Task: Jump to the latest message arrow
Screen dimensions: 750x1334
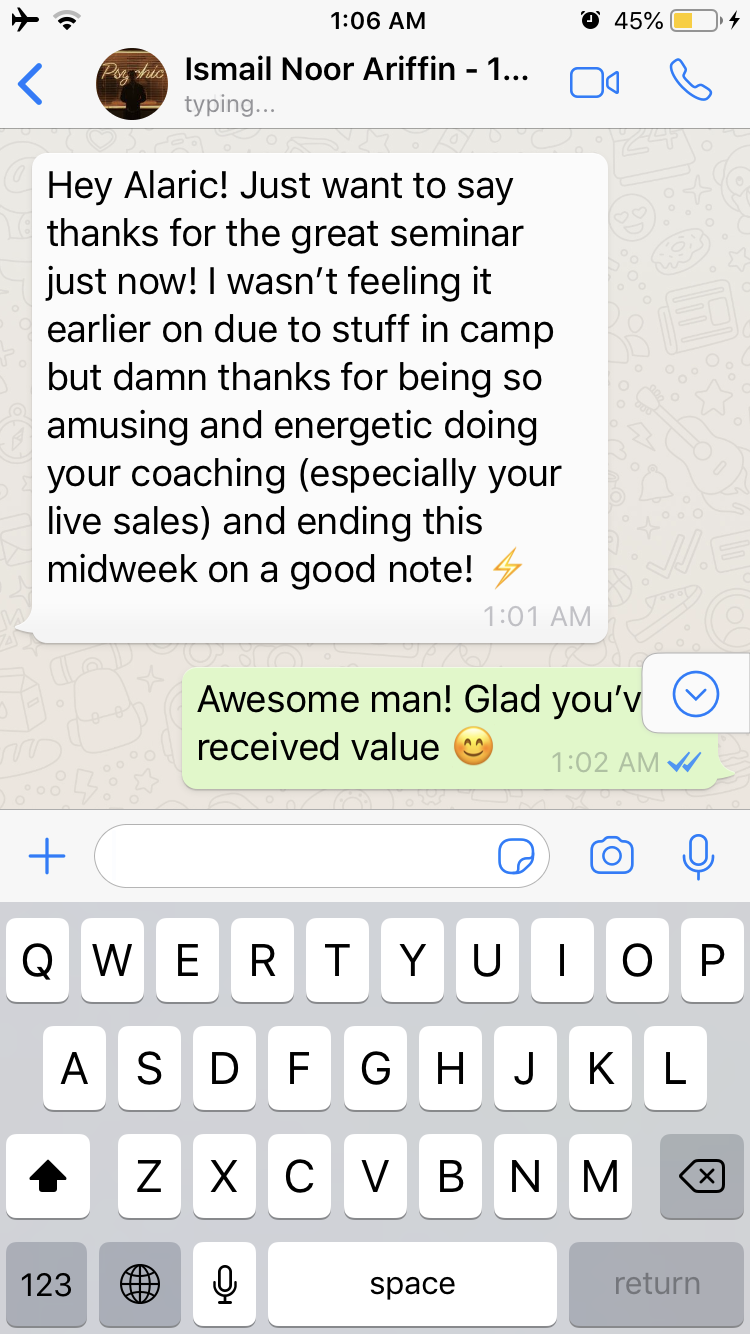Action: tap(696, 694)
